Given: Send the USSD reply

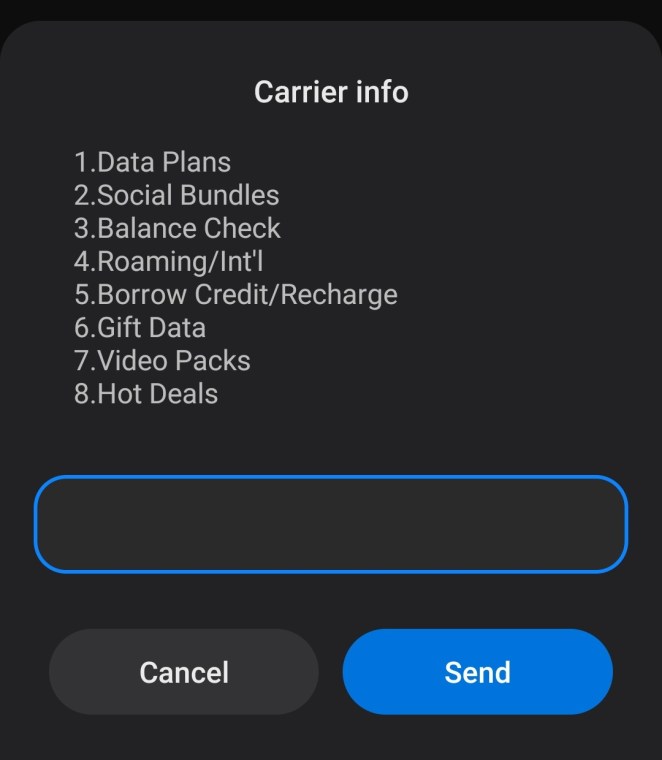Looking at the screenshot, I should click(x=477, y=672).
